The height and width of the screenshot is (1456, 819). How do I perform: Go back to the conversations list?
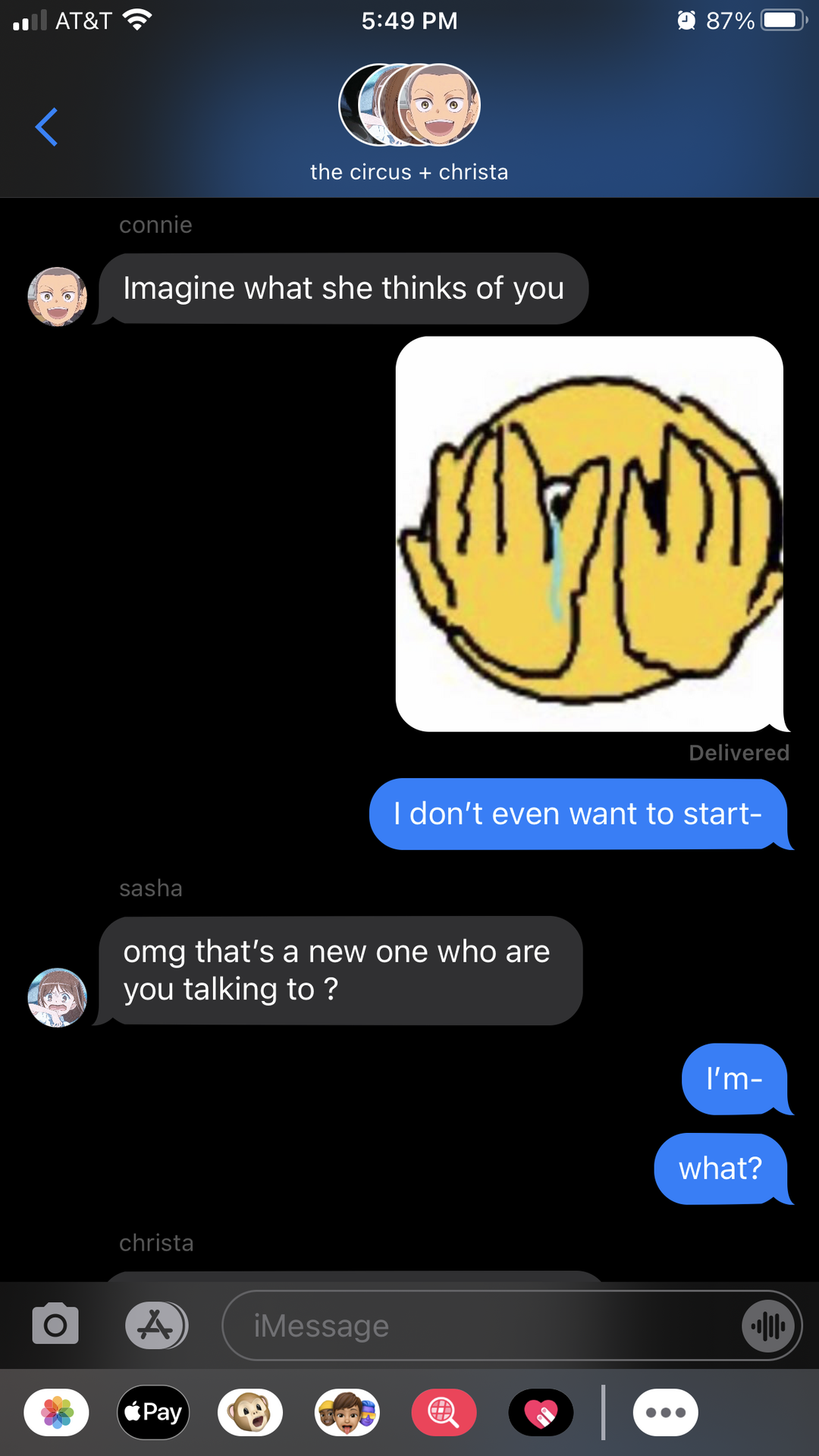46,127
